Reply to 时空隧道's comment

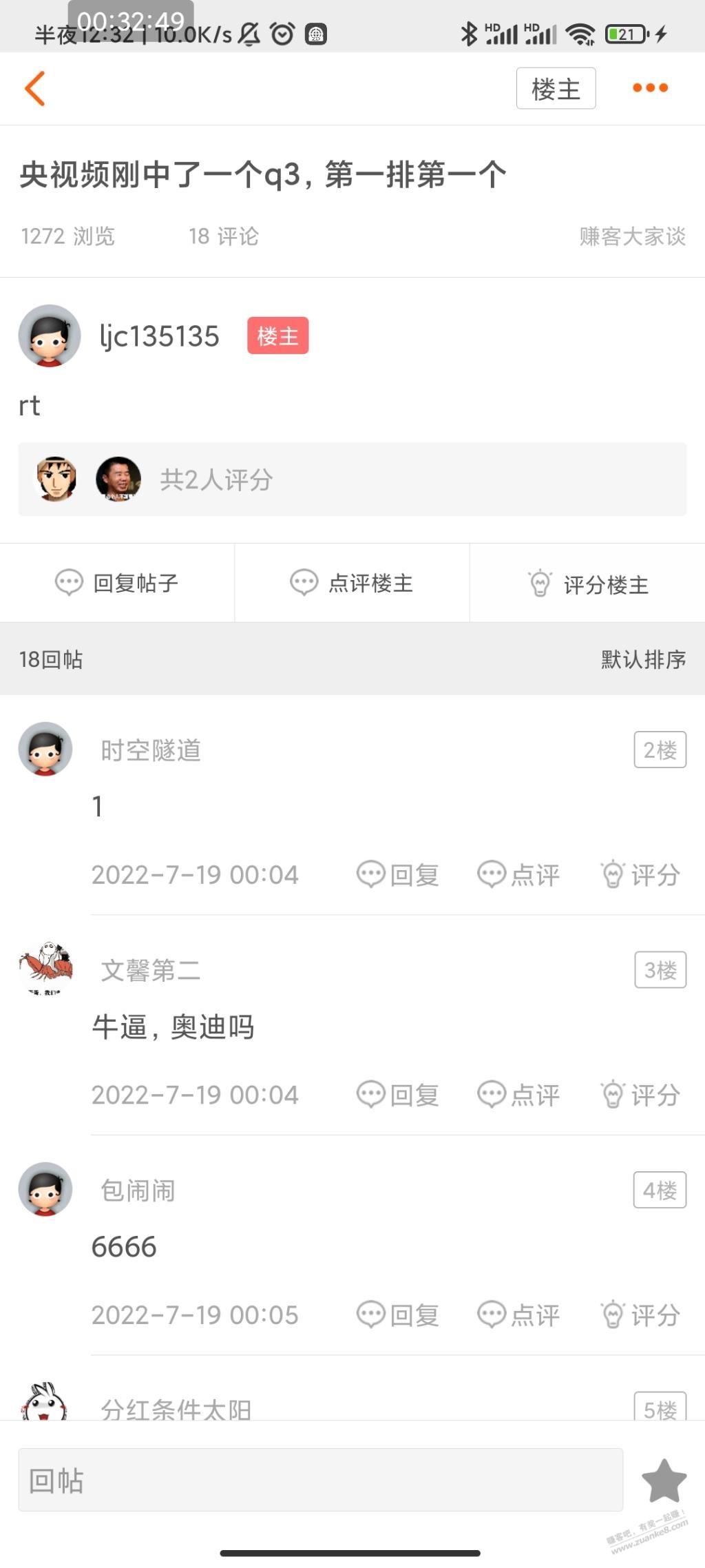click(398, 875)
